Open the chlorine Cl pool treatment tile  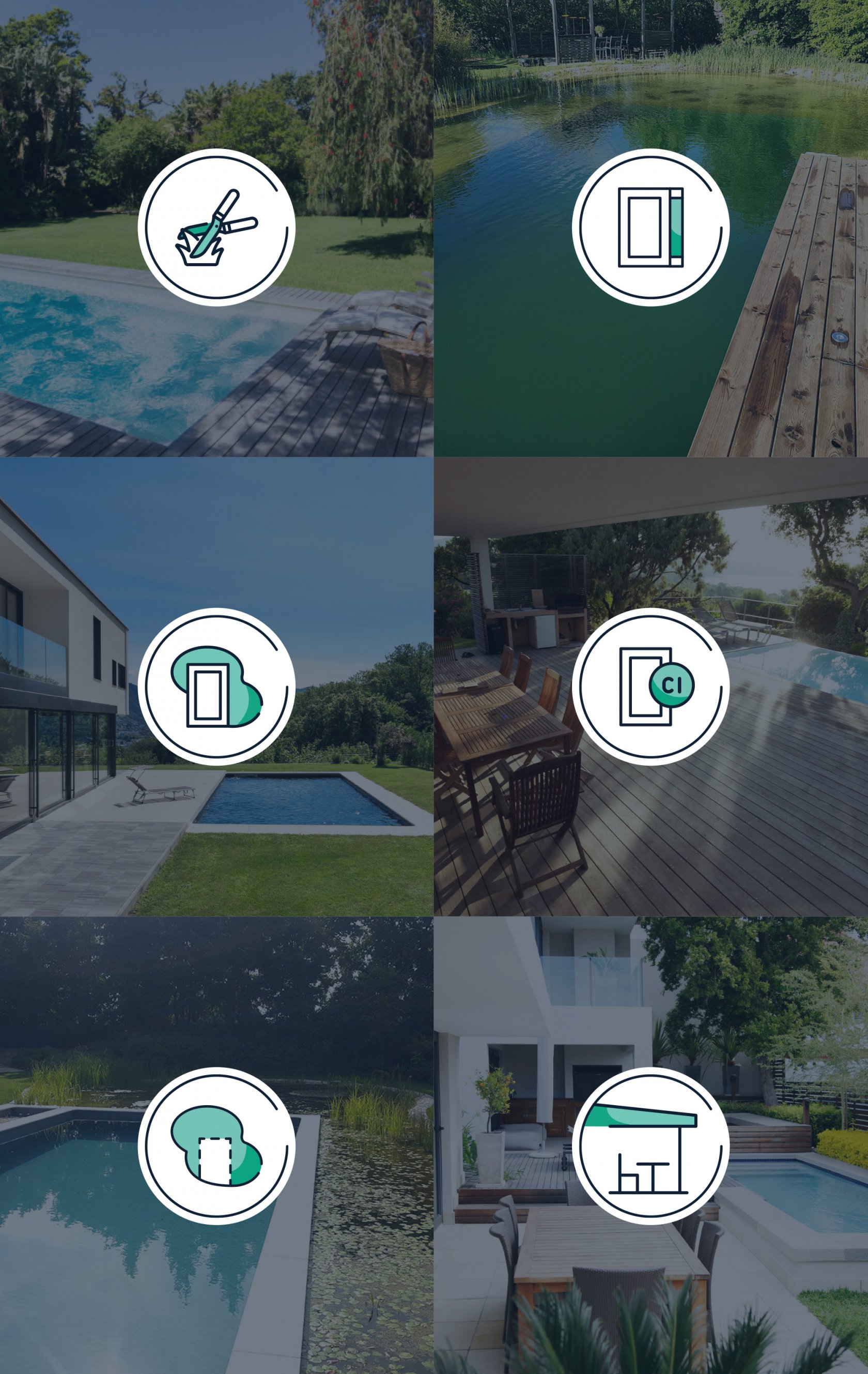pyautogui.click(x=650, y=686)
